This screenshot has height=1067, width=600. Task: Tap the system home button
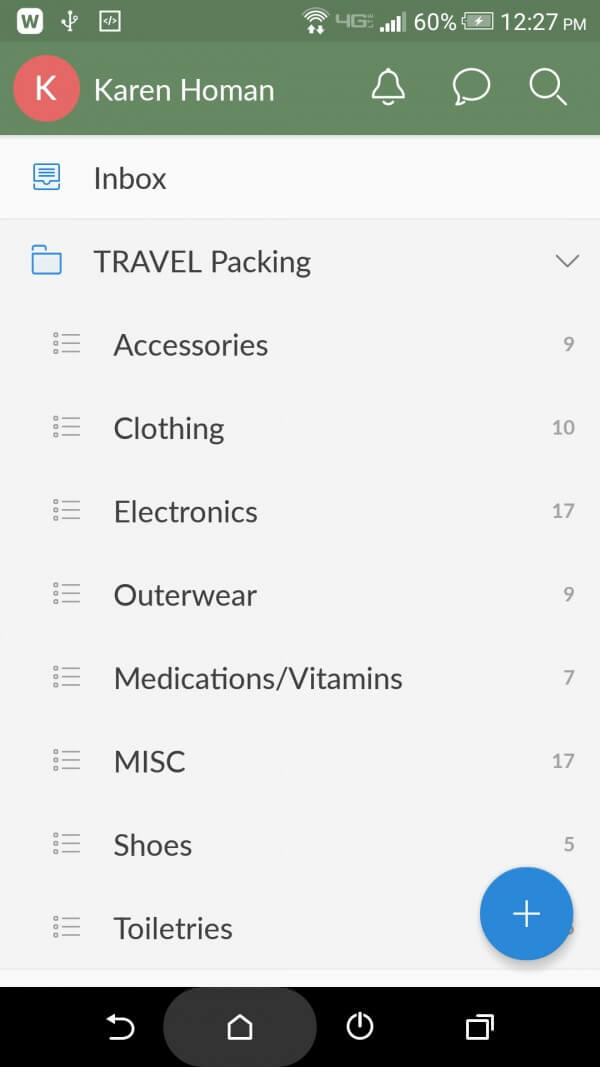(239, 1027)
